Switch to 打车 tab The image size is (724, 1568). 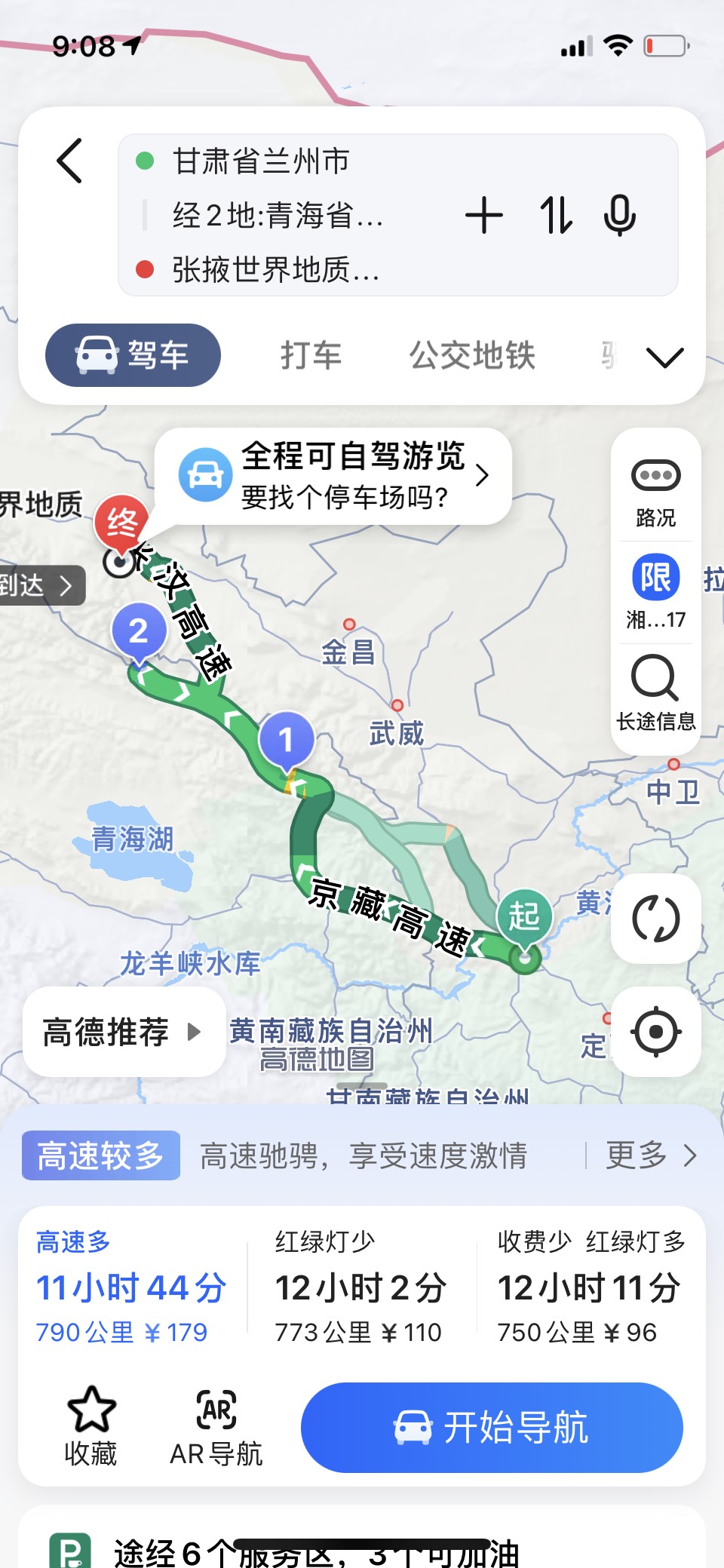311,355
